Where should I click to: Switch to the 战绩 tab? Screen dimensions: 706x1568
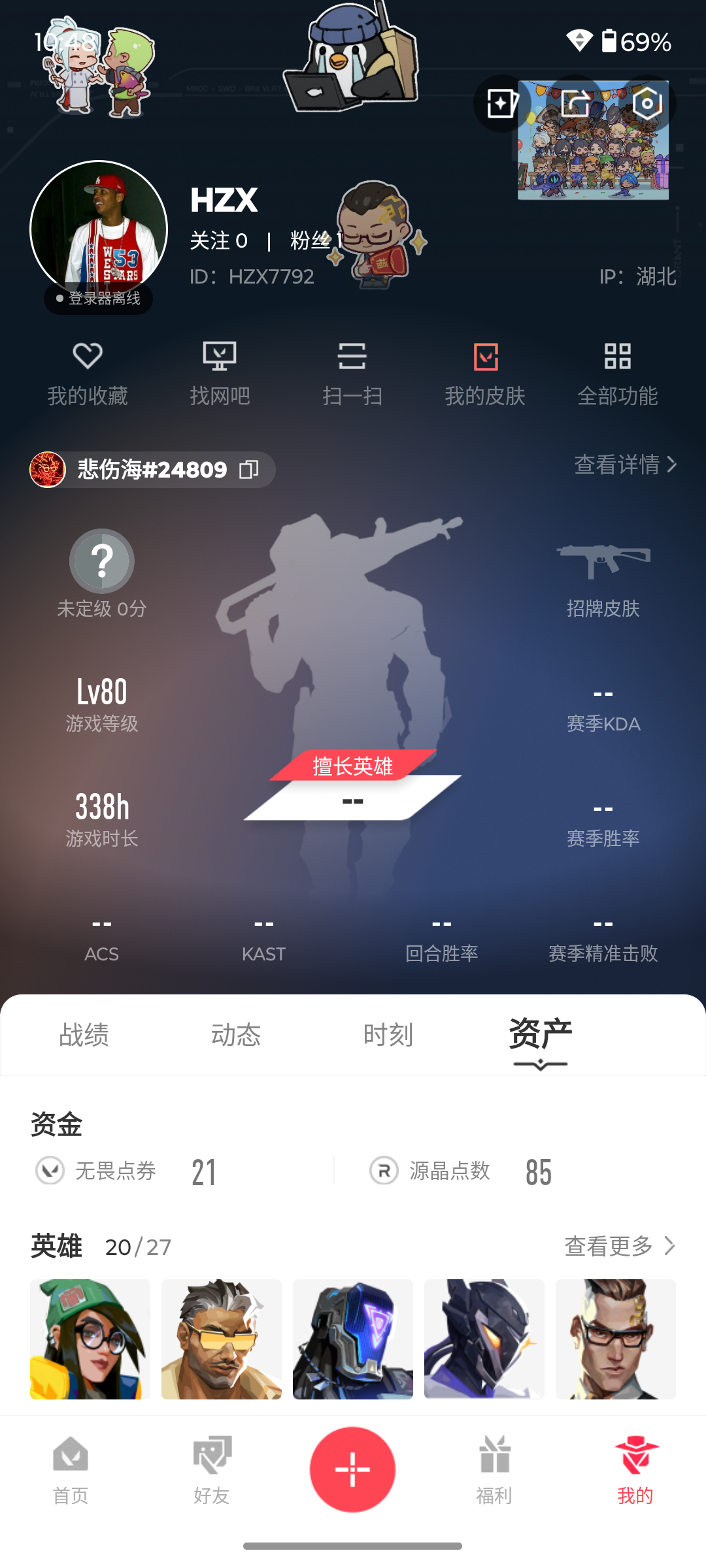84,1035
